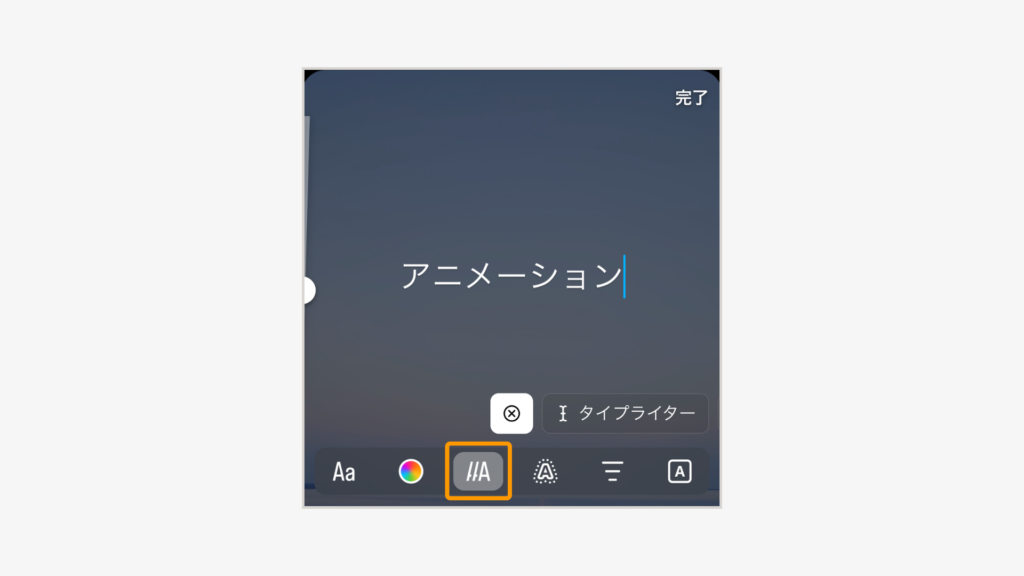Choose the タイプライター animation option
Image resolution: width=1024 pixels, height=576 pixels.
point(626,413)
